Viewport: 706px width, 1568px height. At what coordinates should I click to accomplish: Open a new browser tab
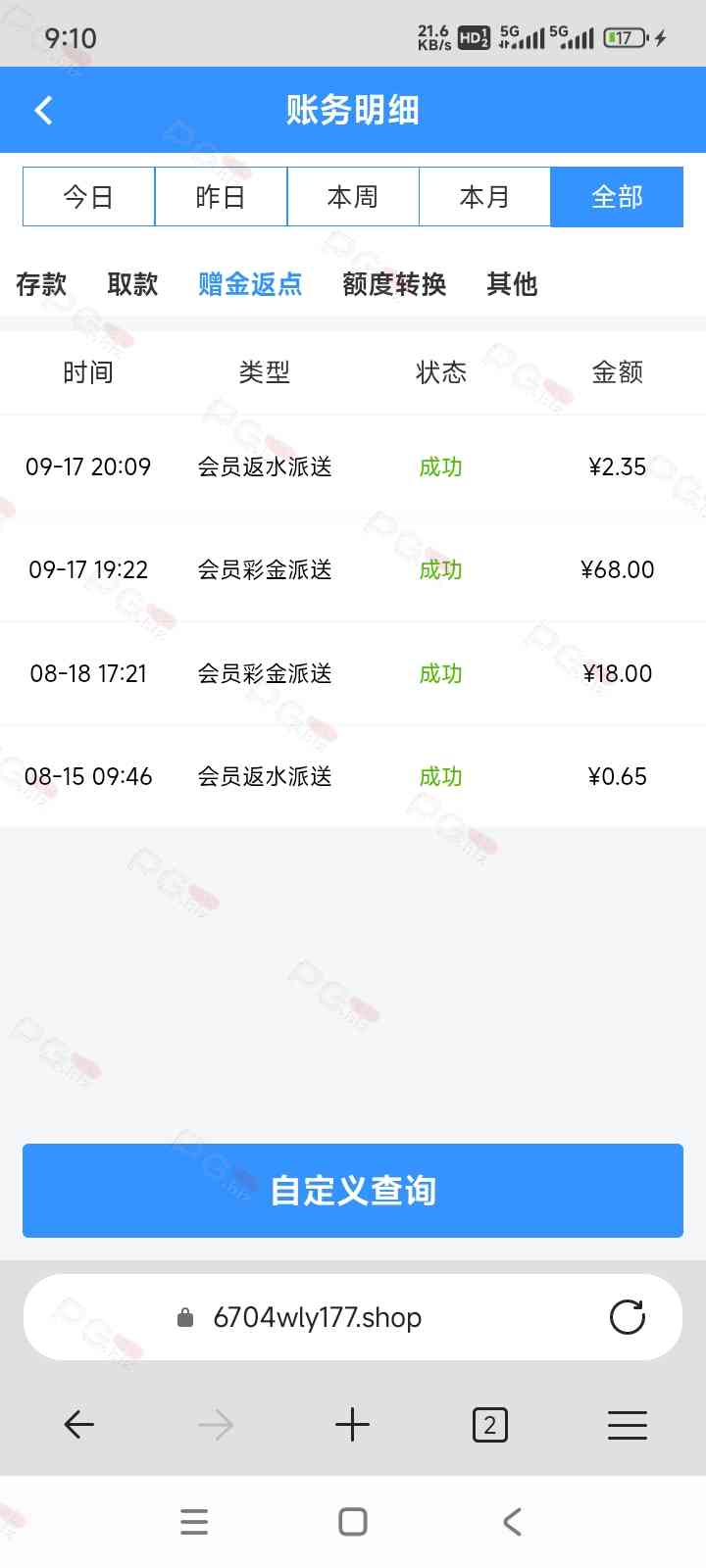[352, 1425]
